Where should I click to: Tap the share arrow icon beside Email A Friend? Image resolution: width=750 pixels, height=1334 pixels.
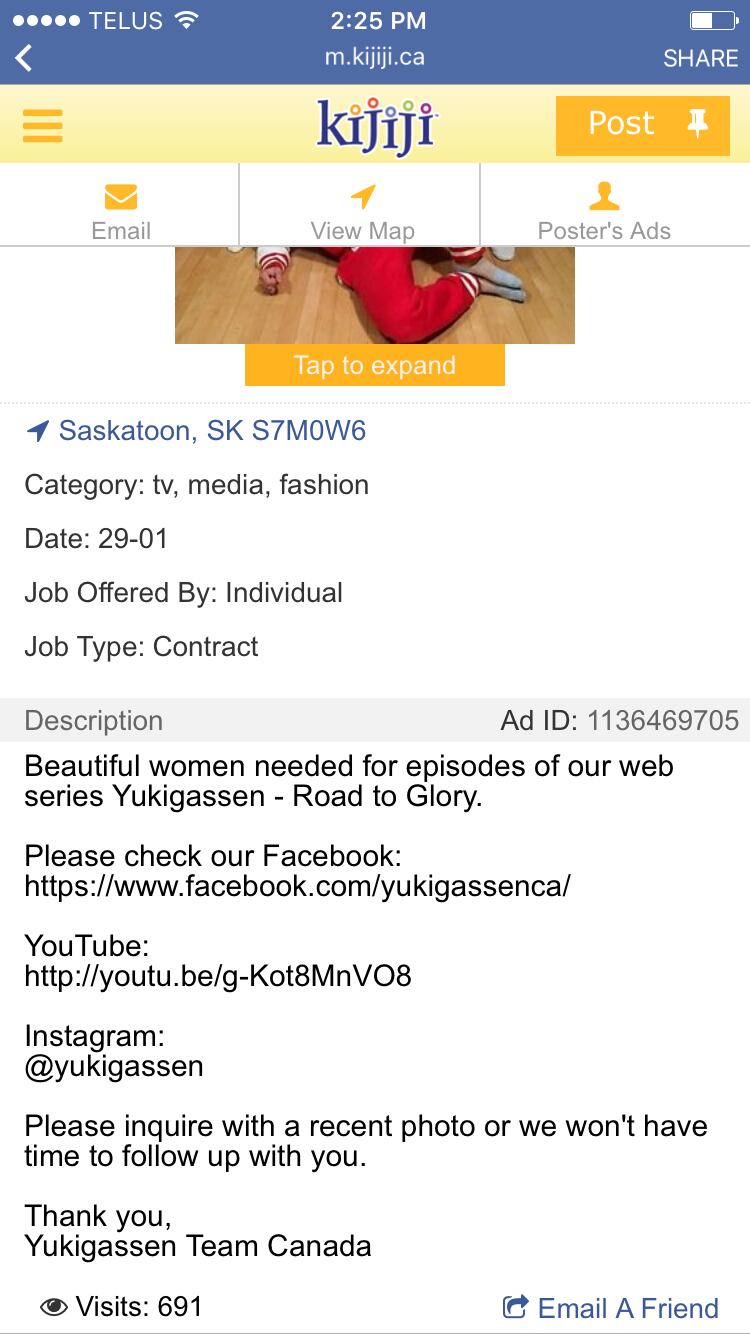(517, 1306)
